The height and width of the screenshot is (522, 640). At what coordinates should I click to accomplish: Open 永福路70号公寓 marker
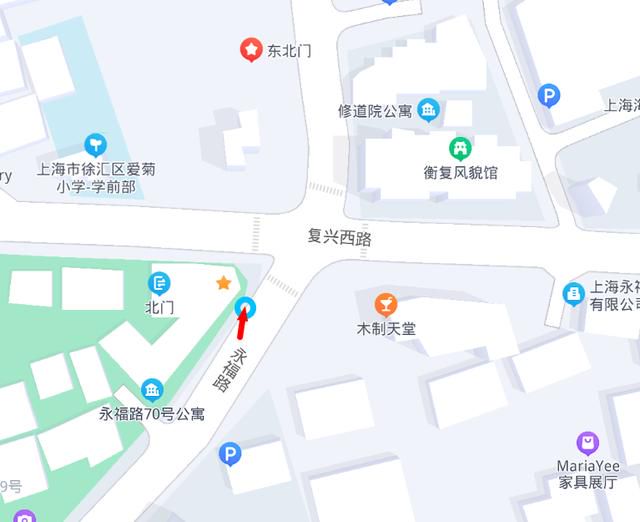[152, 390]
